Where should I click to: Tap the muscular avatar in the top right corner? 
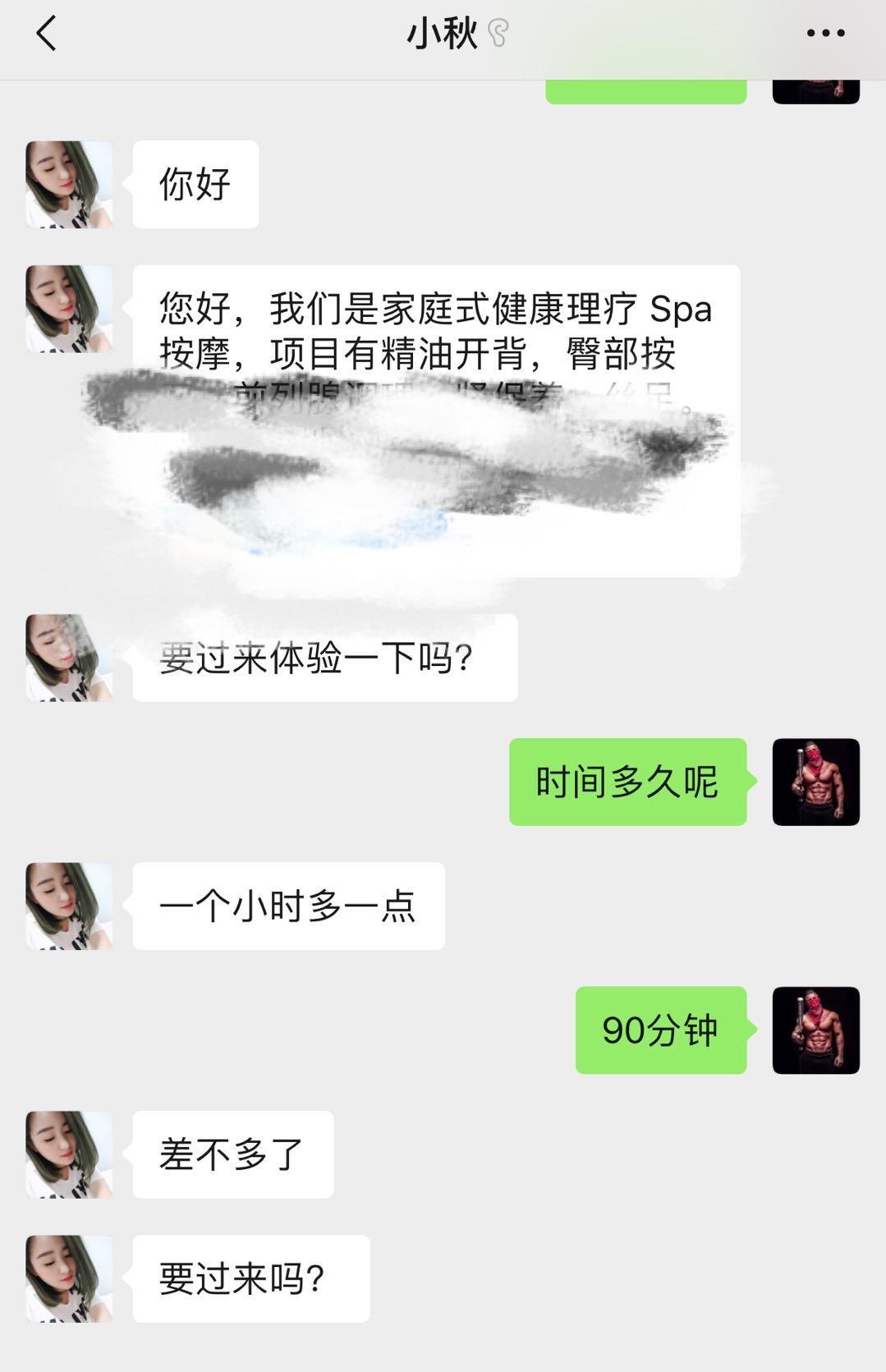pos(816,90)
